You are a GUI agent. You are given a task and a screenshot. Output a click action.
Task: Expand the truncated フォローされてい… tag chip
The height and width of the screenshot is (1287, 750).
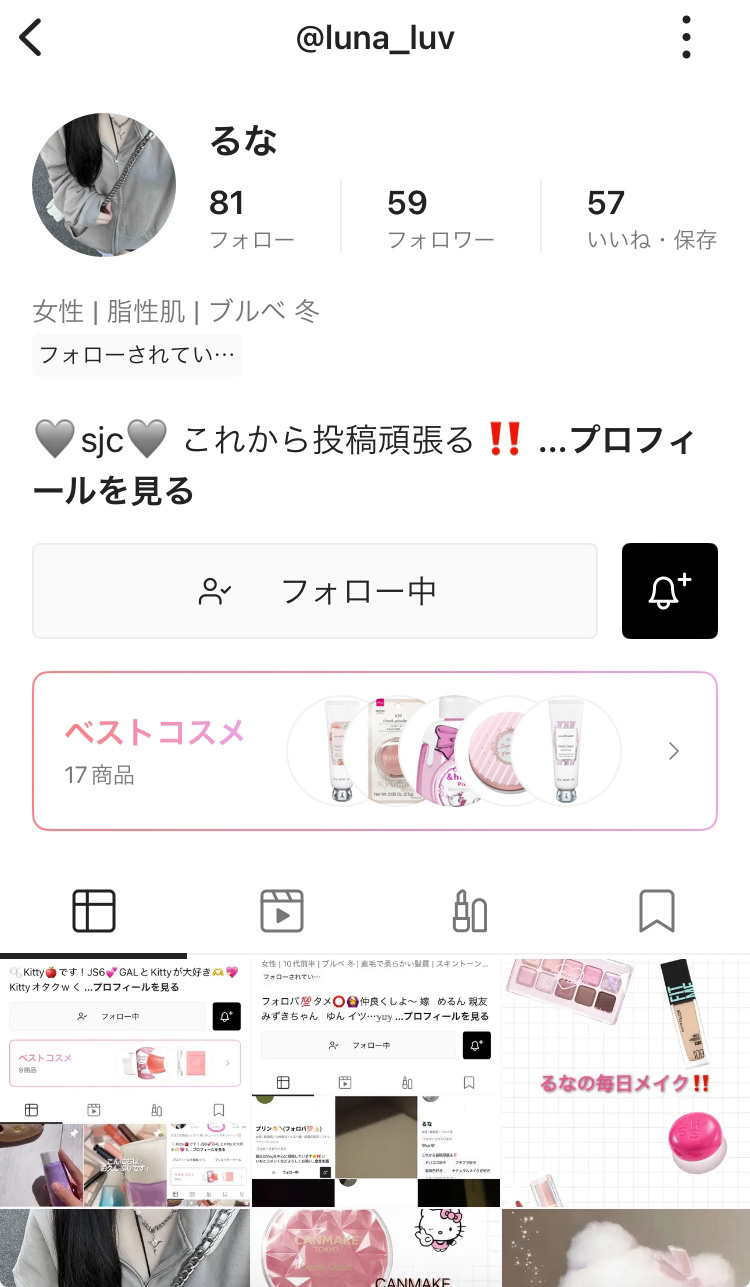(x=137, y=355)
